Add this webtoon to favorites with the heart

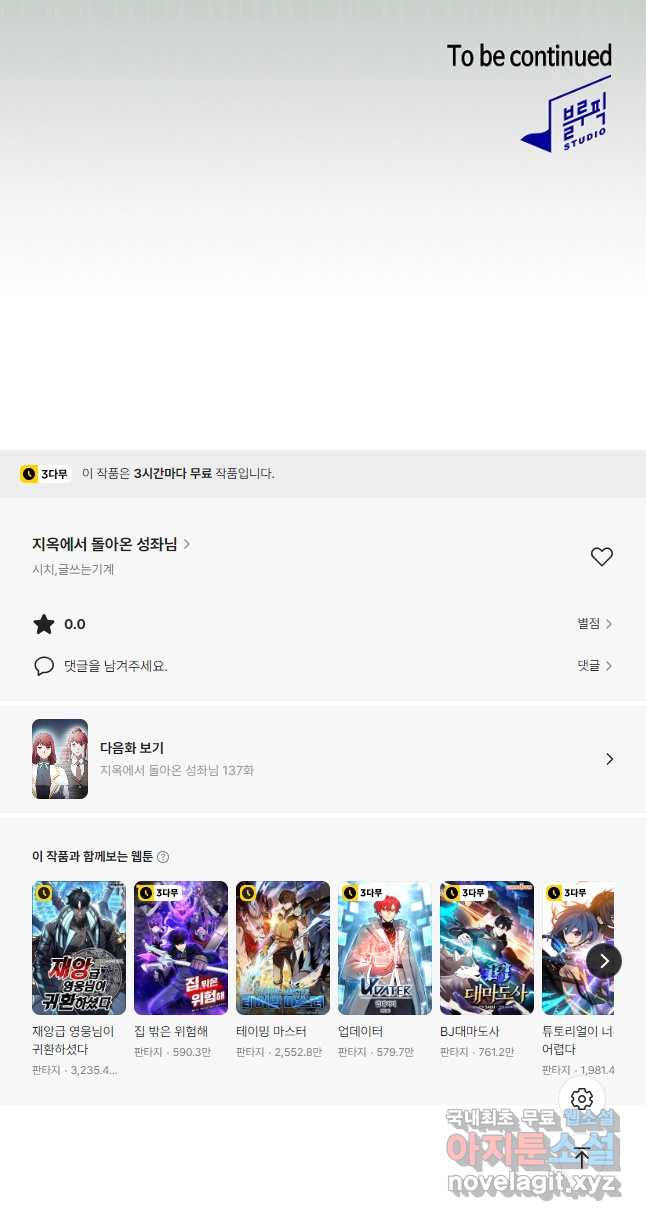(x=601, y=557)
